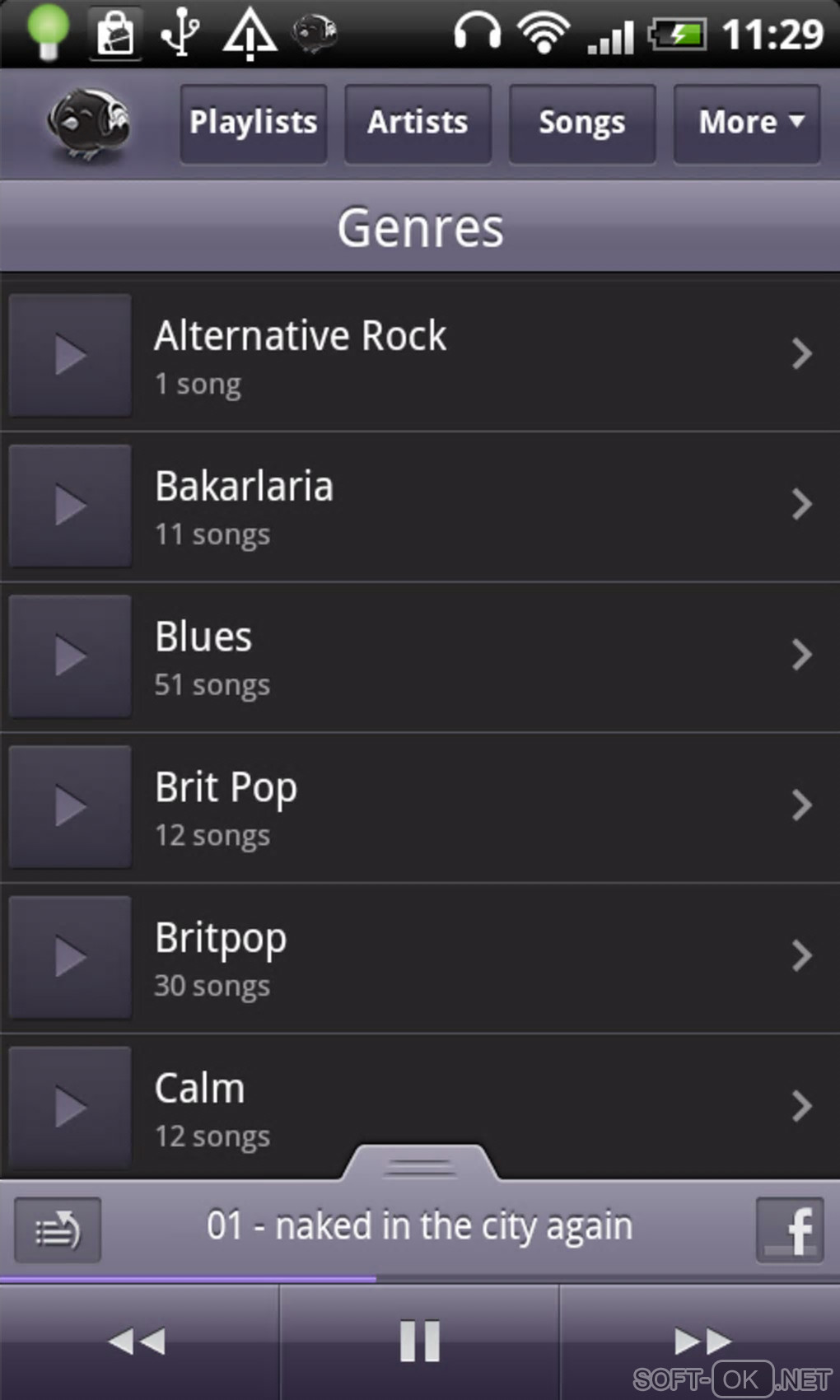This screenshot has height=1400, width=840.
Task: Play the Britpop genre
Action: (x=70, y=957)
